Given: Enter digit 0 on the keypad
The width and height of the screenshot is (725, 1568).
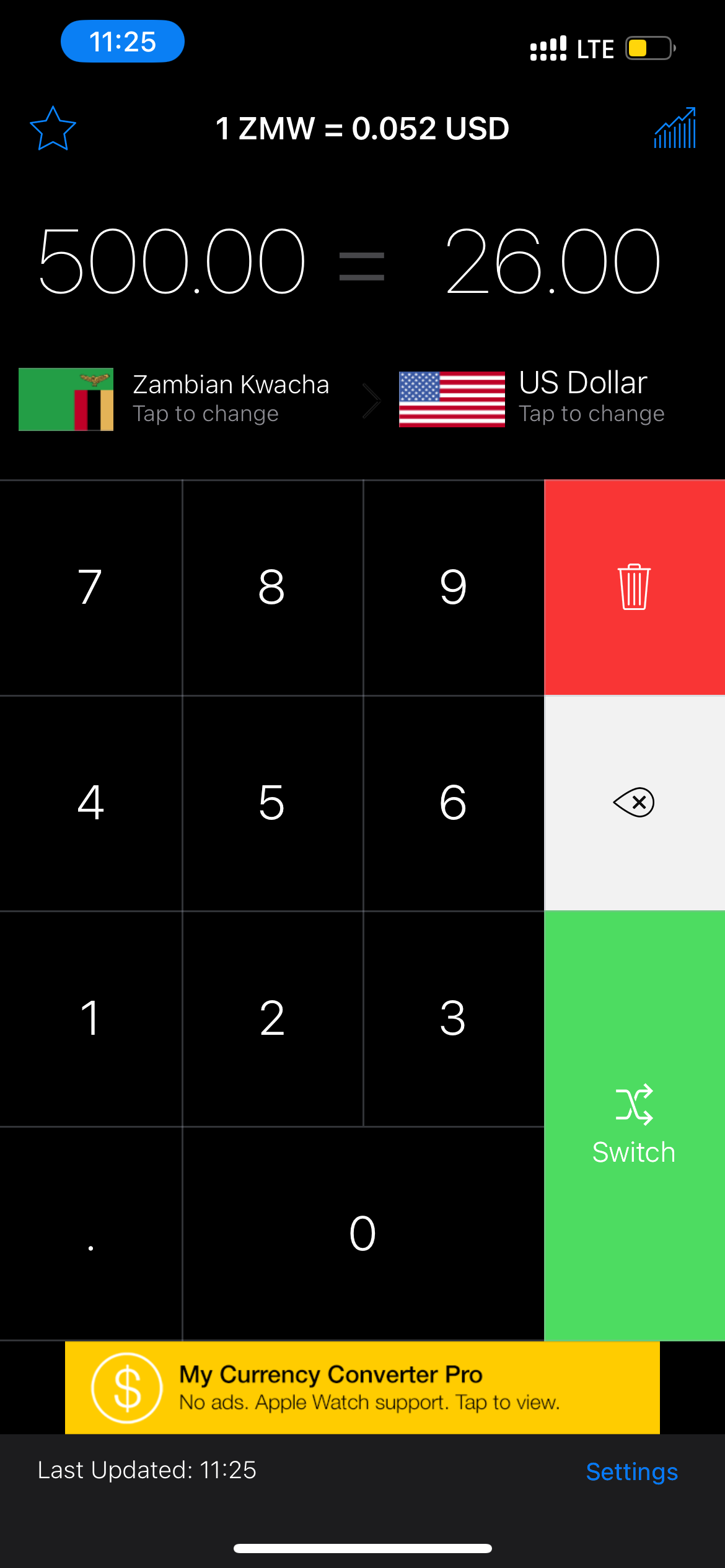Looking at the screenshot, I should coord(362,1234).
